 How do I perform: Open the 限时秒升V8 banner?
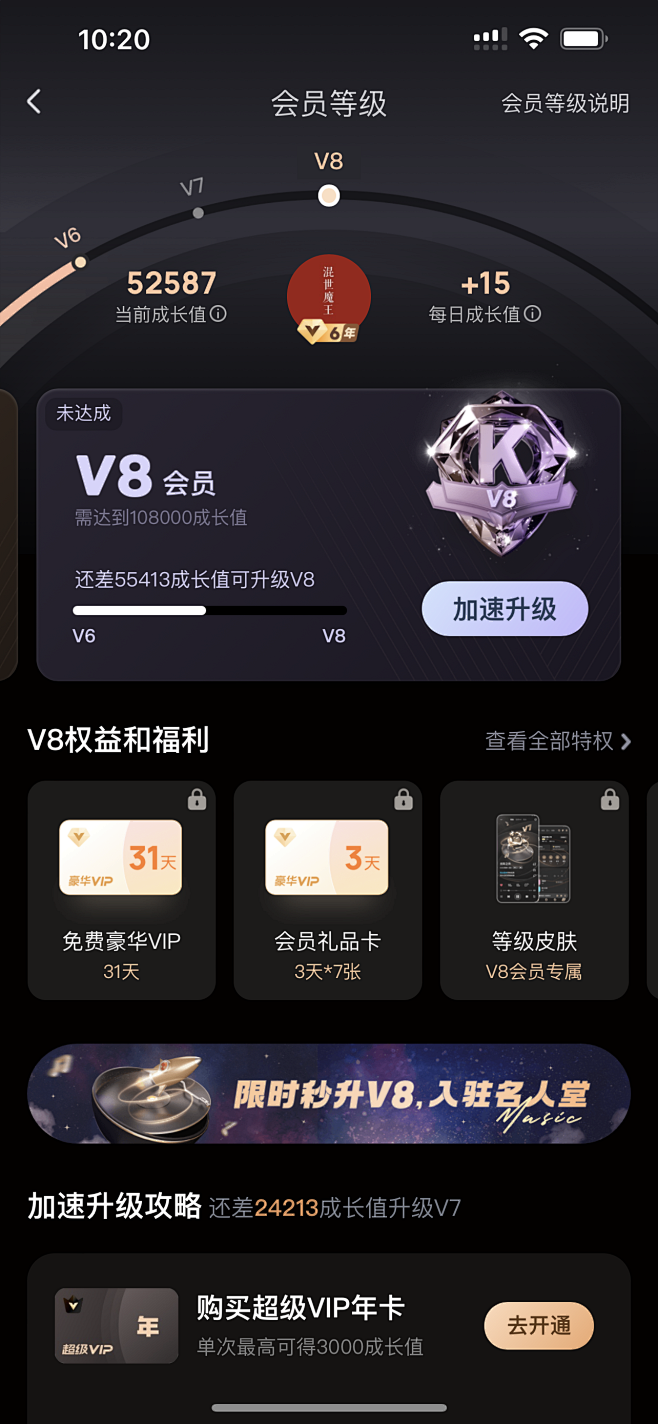(x=329, y=1093)
